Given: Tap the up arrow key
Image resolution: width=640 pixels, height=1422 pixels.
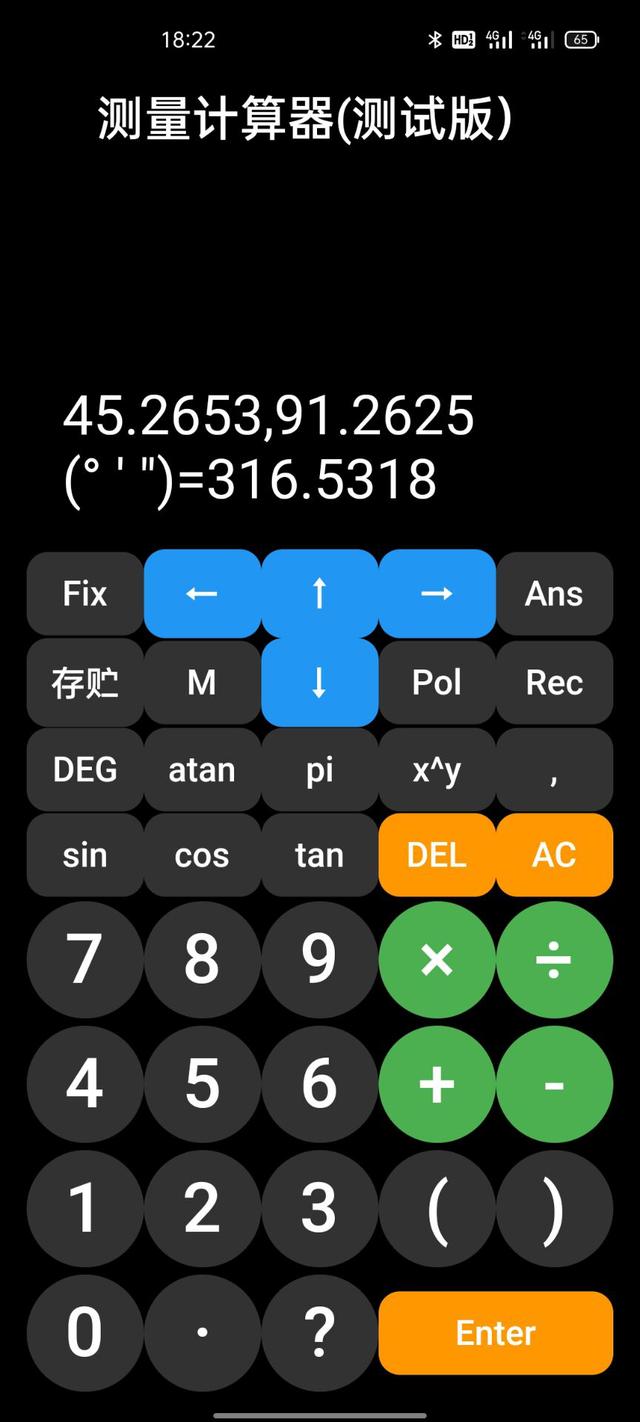Looking at the screenshot, I should [x=319, y=594].
